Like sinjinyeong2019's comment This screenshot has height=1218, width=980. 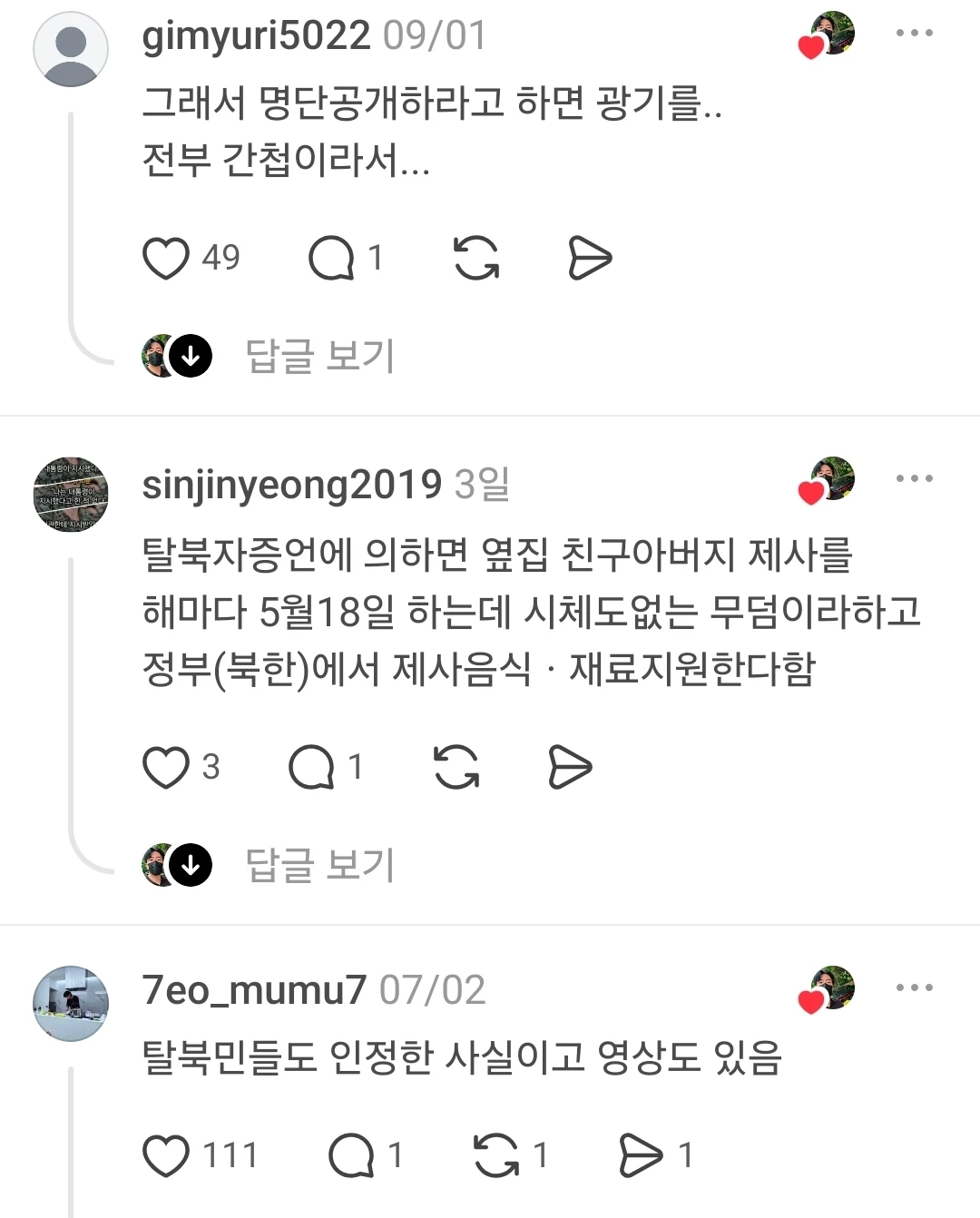point(166,768)
